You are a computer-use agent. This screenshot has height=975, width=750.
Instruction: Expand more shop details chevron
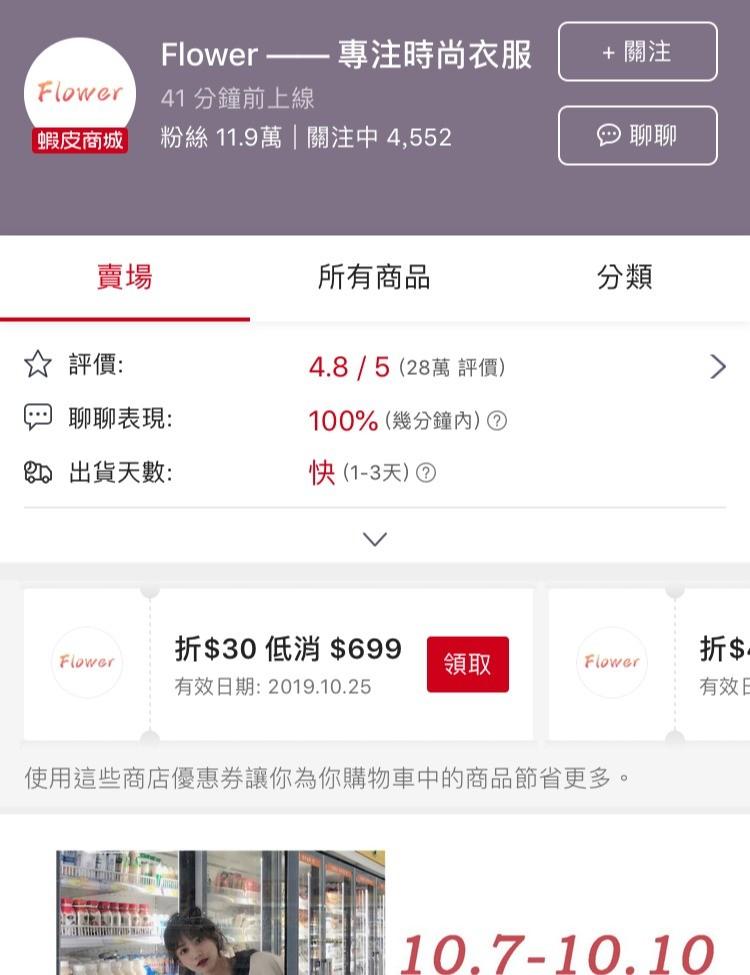click(x=374, y=539)
